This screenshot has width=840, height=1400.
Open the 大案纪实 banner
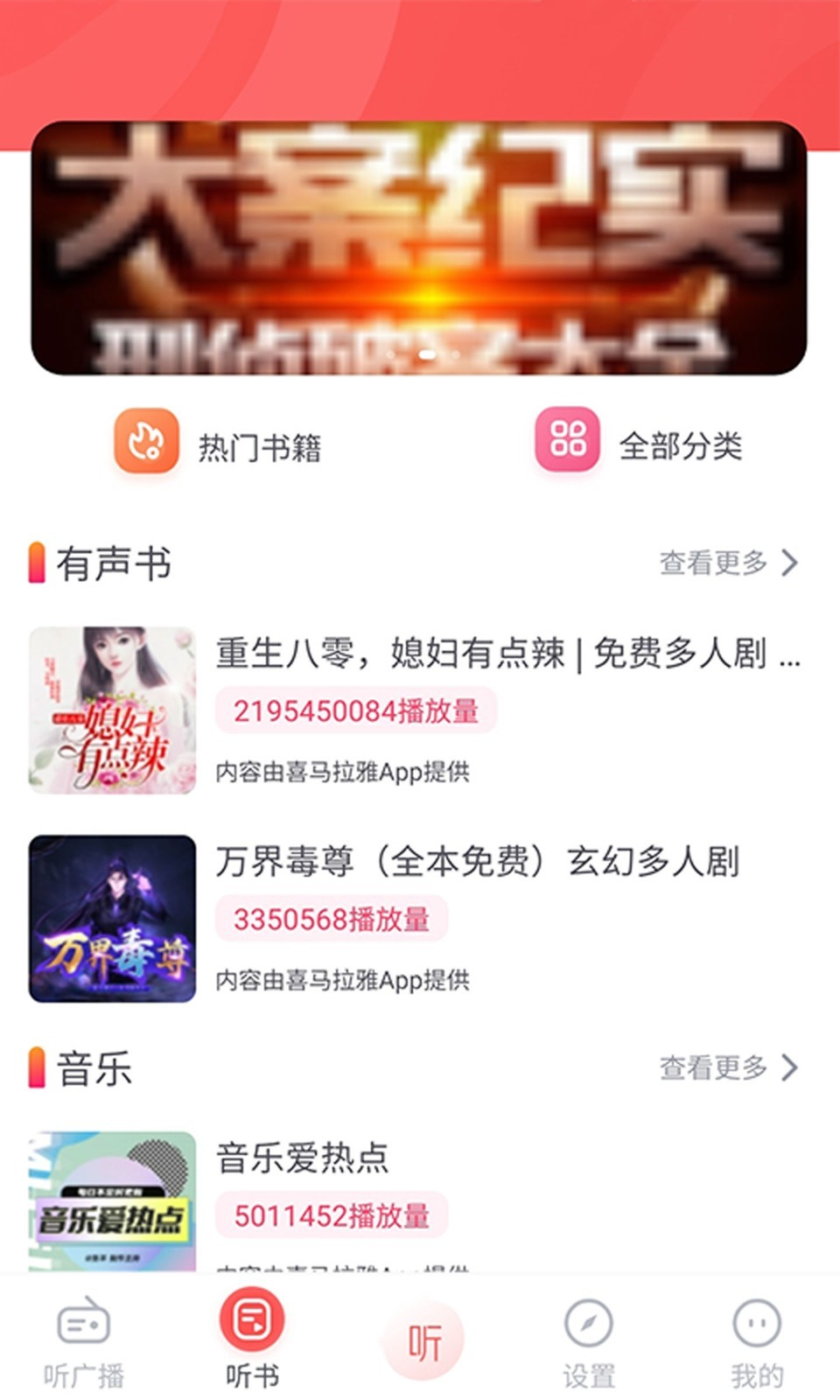418,248
